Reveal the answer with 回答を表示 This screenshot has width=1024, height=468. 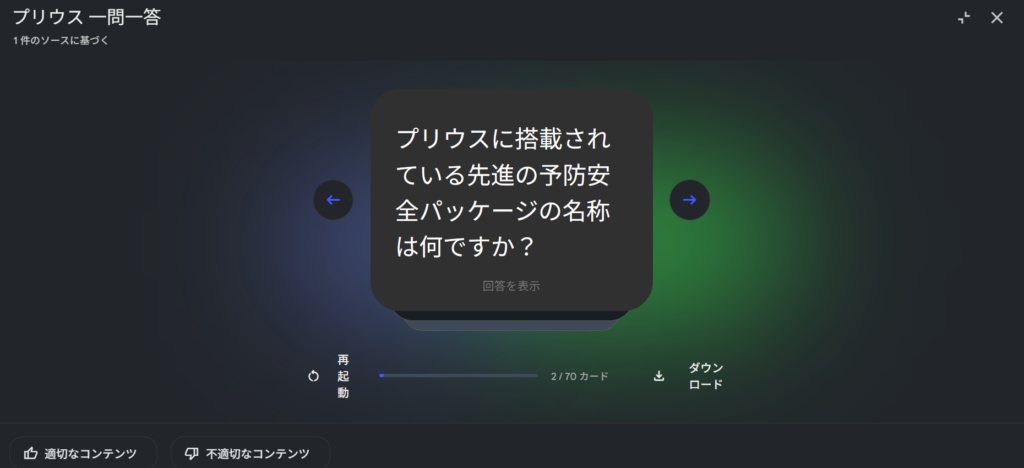click(x=511, y=286)
